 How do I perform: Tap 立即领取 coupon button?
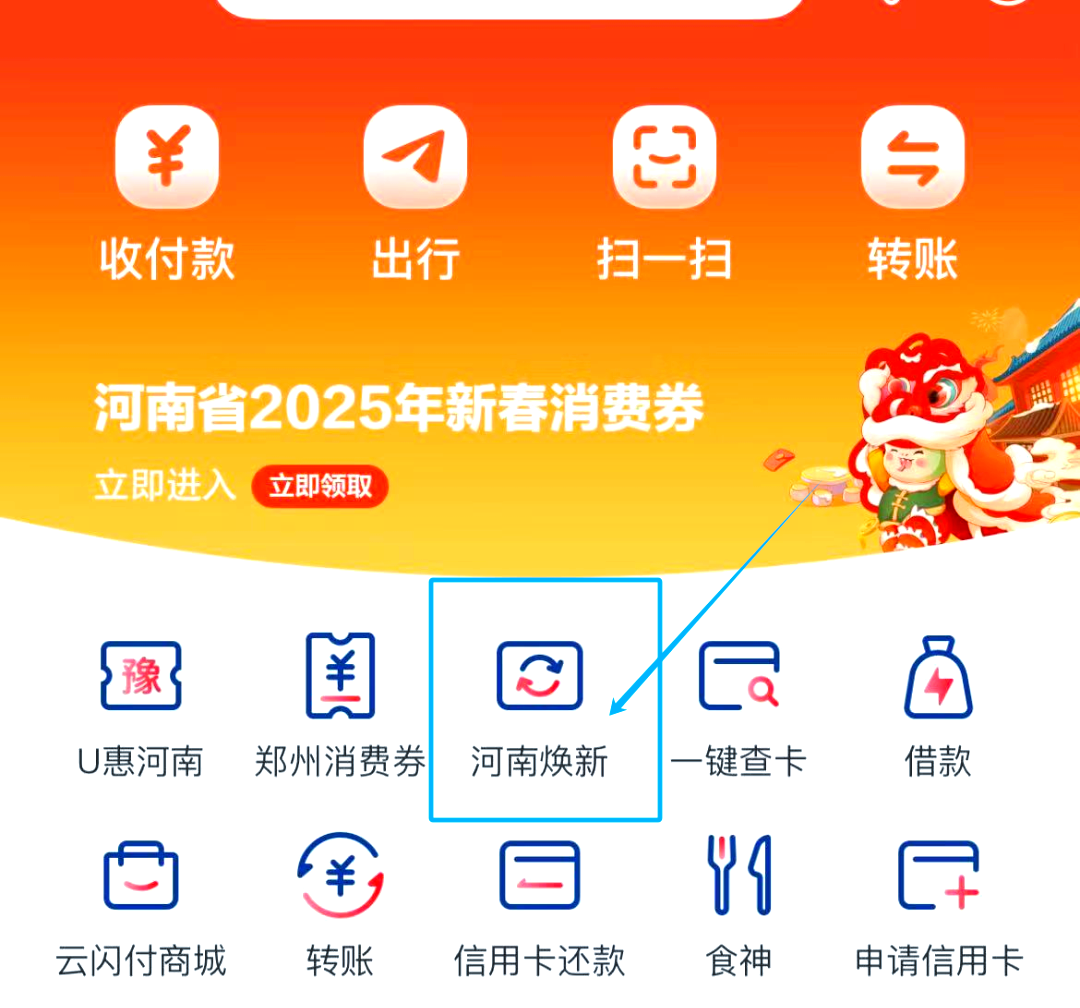coord(320,487)
